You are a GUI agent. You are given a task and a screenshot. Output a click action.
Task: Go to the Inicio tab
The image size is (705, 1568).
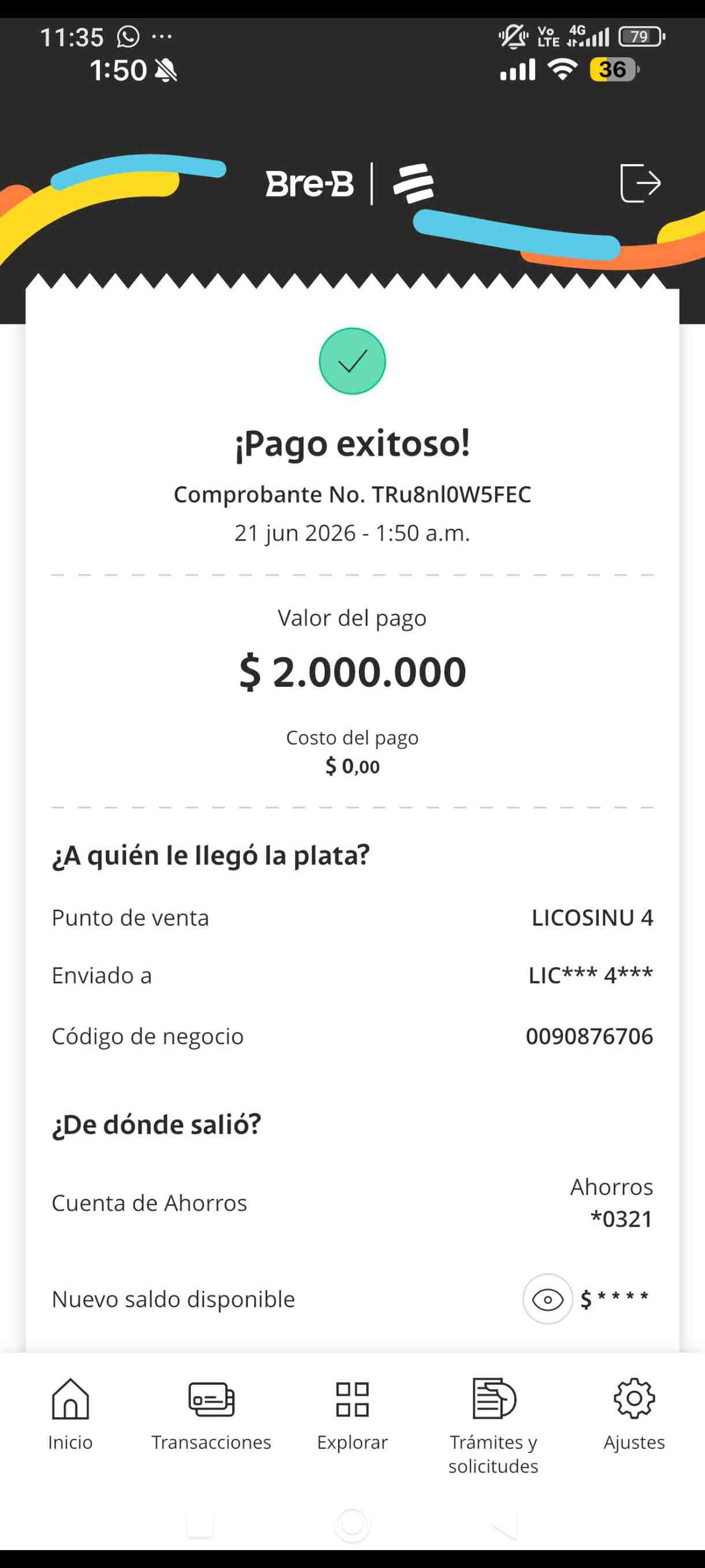(x=70, y=1415)
